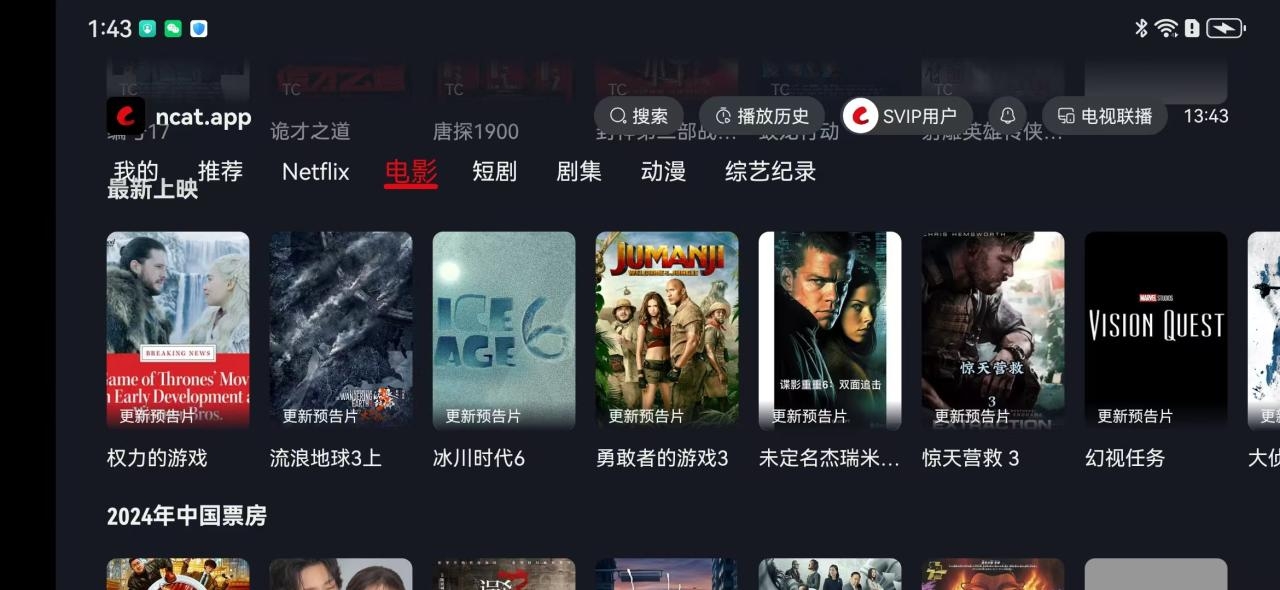1280x590 pixels.
Task: Open the 未定名杰瑞米 movie card
Action: [x=830, y=330]
